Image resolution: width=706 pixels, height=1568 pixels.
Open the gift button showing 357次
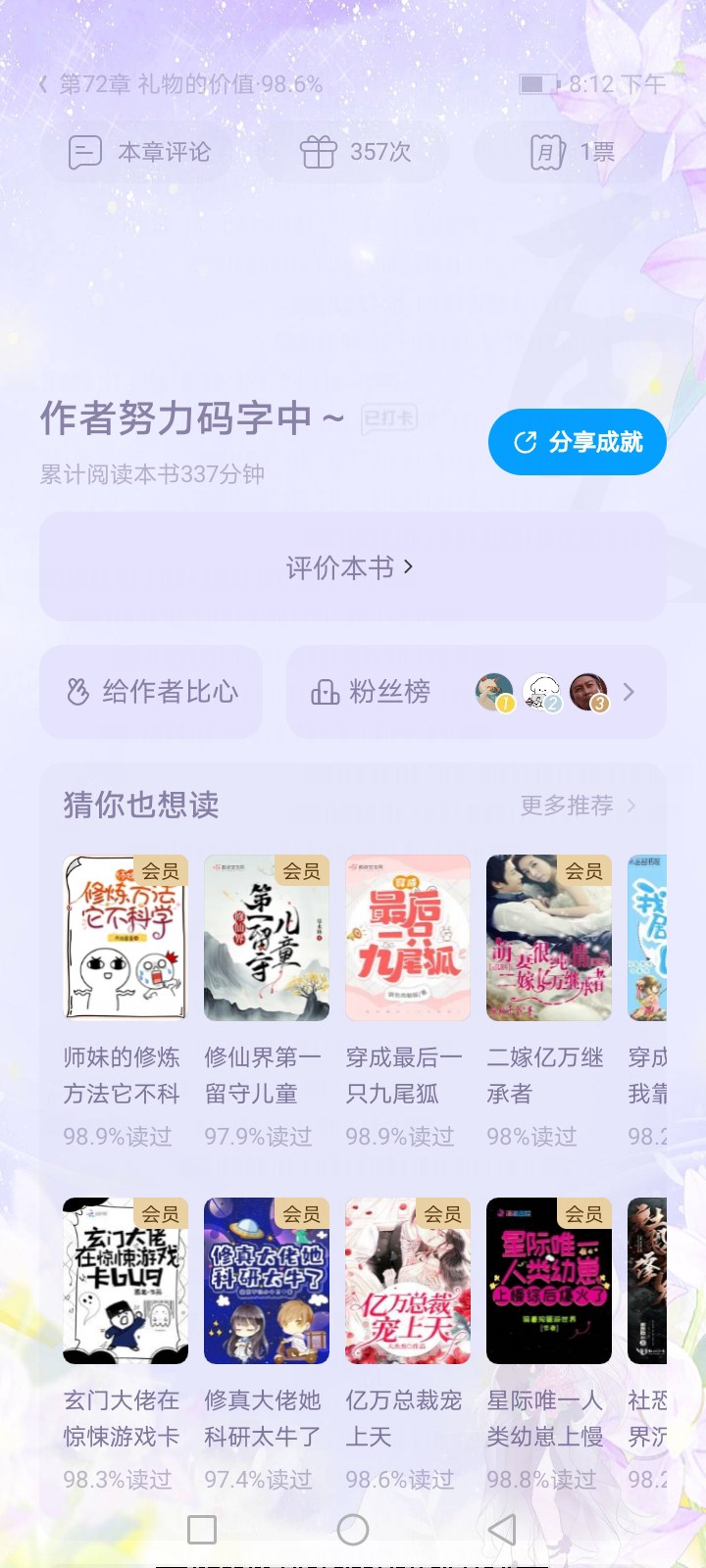(x=355, y=152)
